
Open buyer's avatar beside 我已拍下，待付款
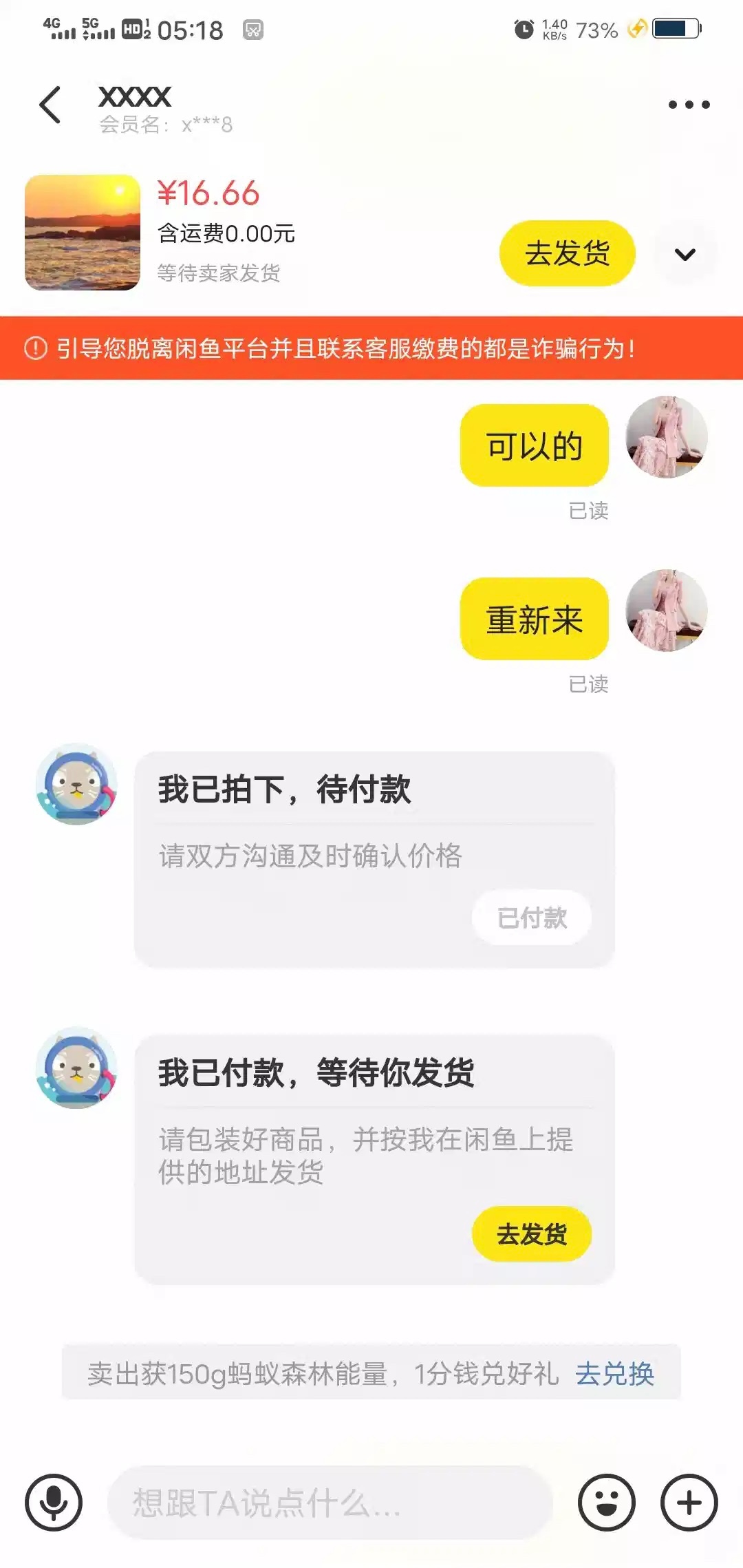click(x=76, y=784)
